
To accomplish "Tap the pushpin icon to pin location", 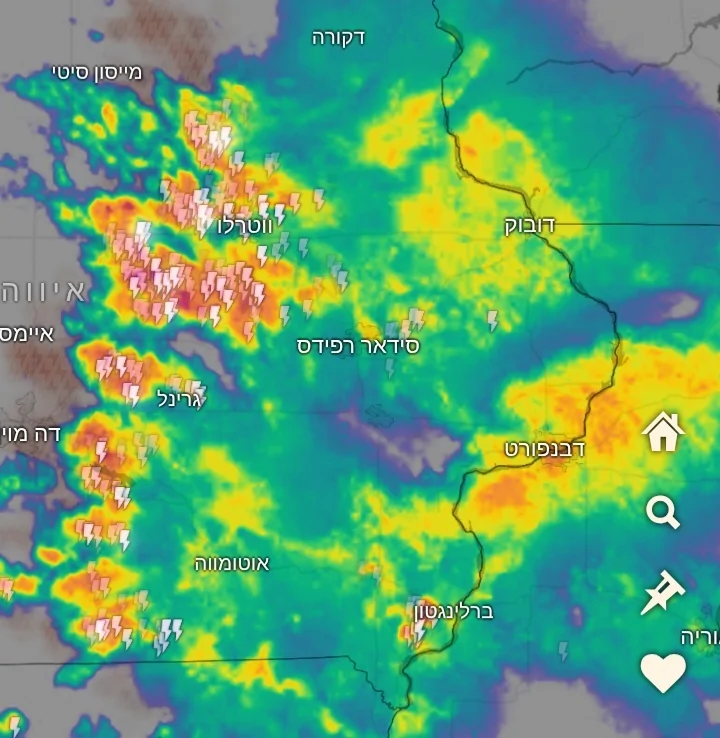I will tap(662, 593).
